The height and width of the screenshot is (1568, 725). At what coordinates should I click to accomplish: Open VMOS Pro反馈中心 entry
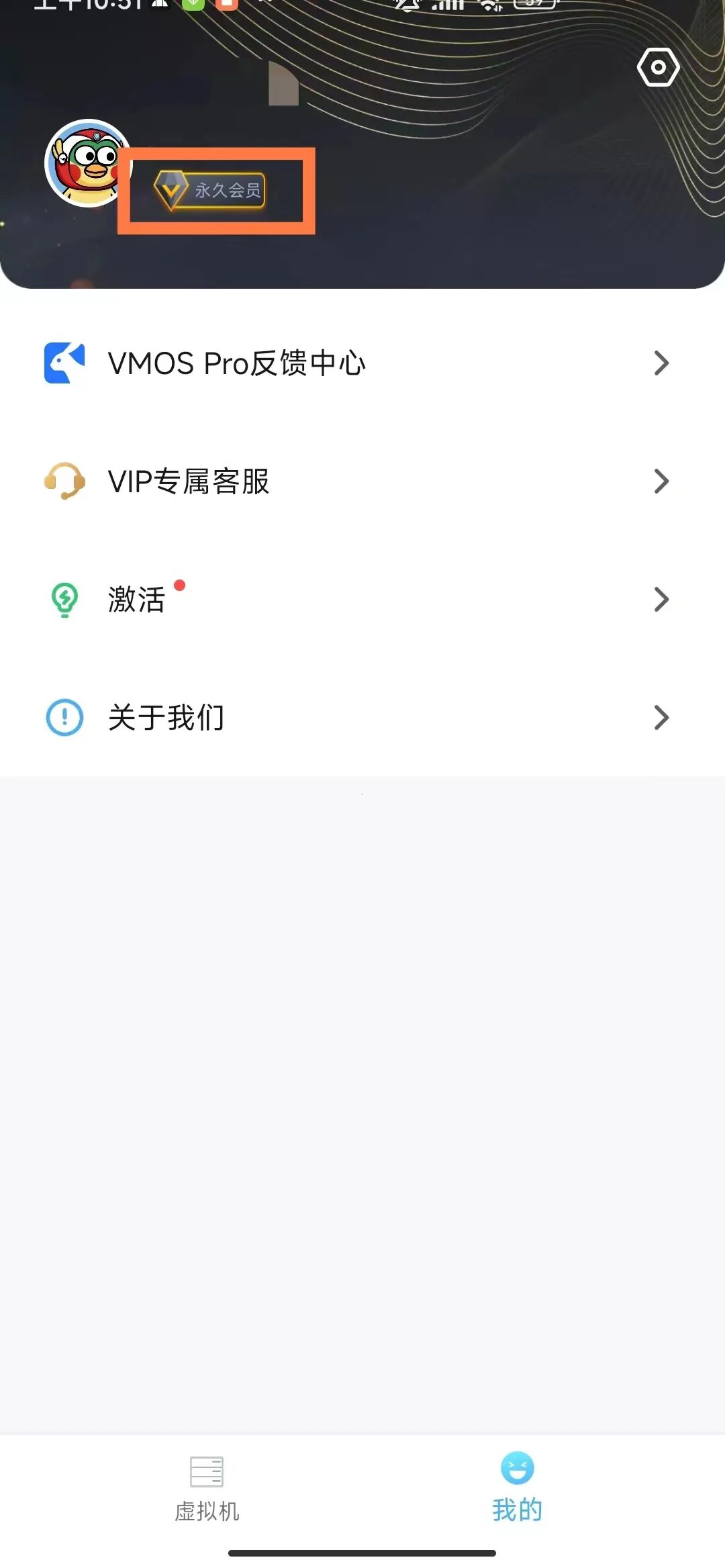click(236, 363)
